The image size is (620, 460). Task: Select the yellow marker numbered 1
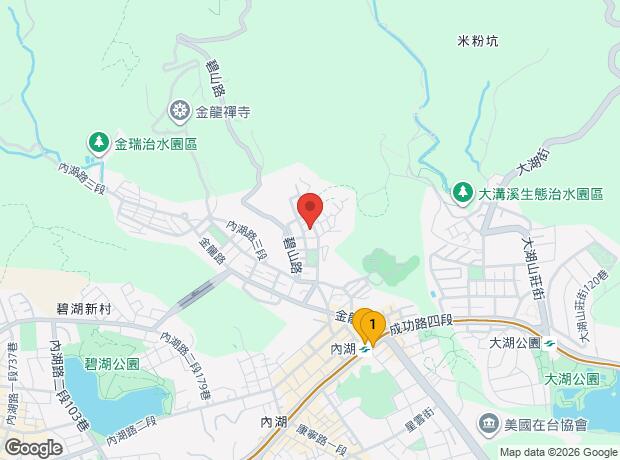coord(372,327)
